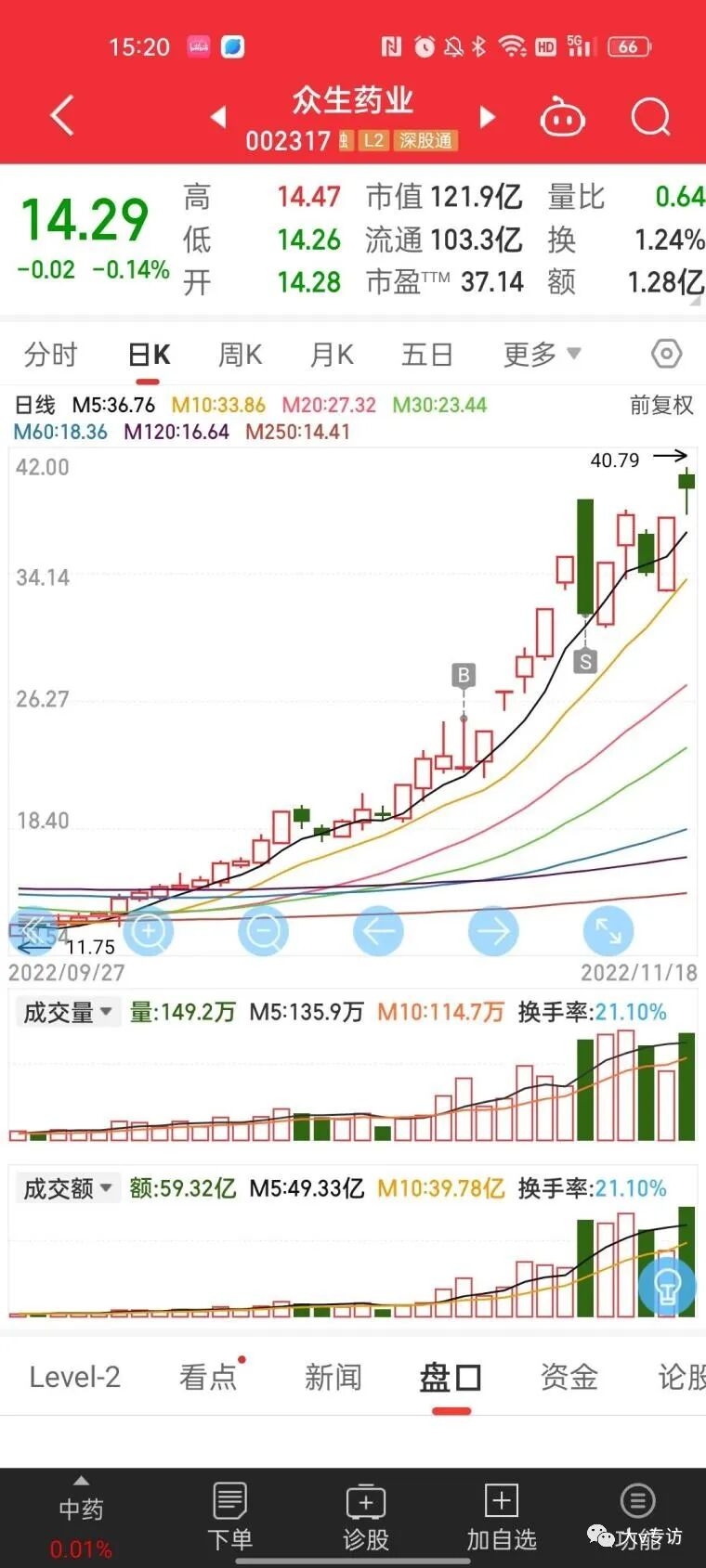This screenshot has width=706, height=1568.
Task: Switch to the 五日 chart tab
Action: coord(426,355)
